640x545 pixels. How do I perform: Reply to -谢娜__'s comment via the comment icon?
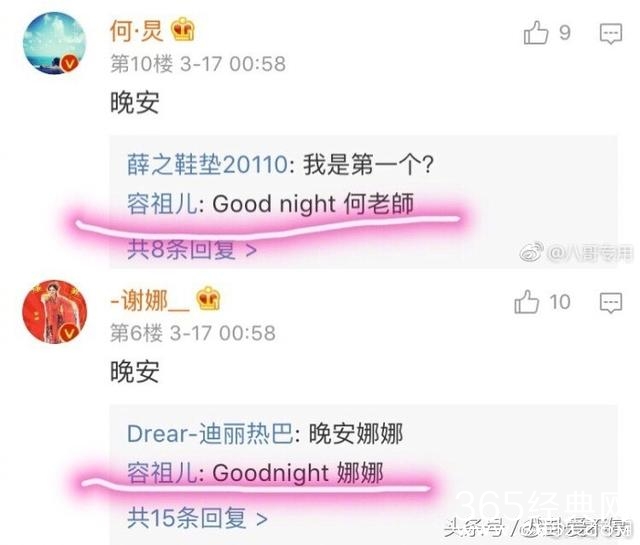(x=610, y=301)
